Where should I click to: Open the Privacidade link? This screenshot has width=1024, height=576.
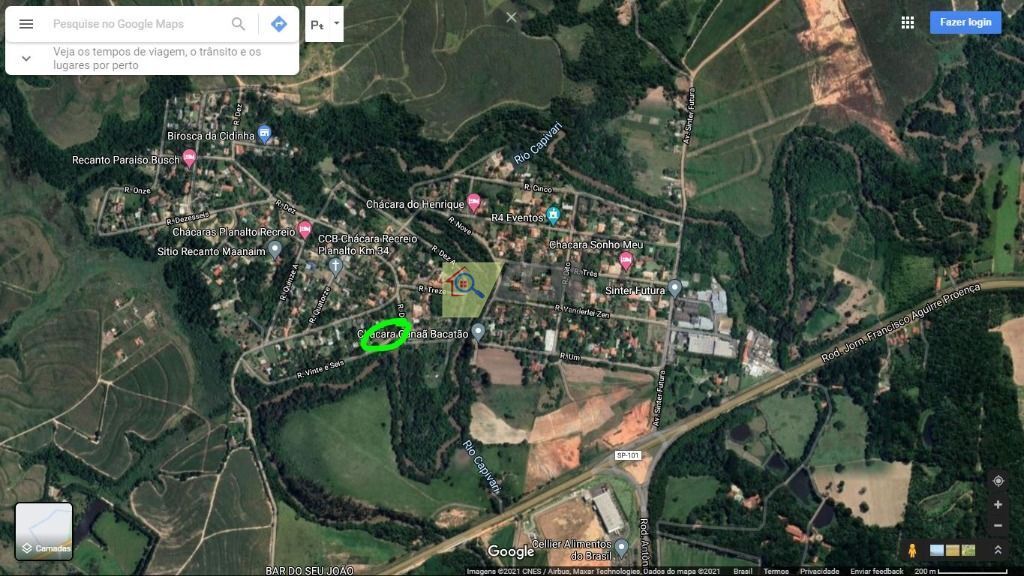[x=819, y=571]
